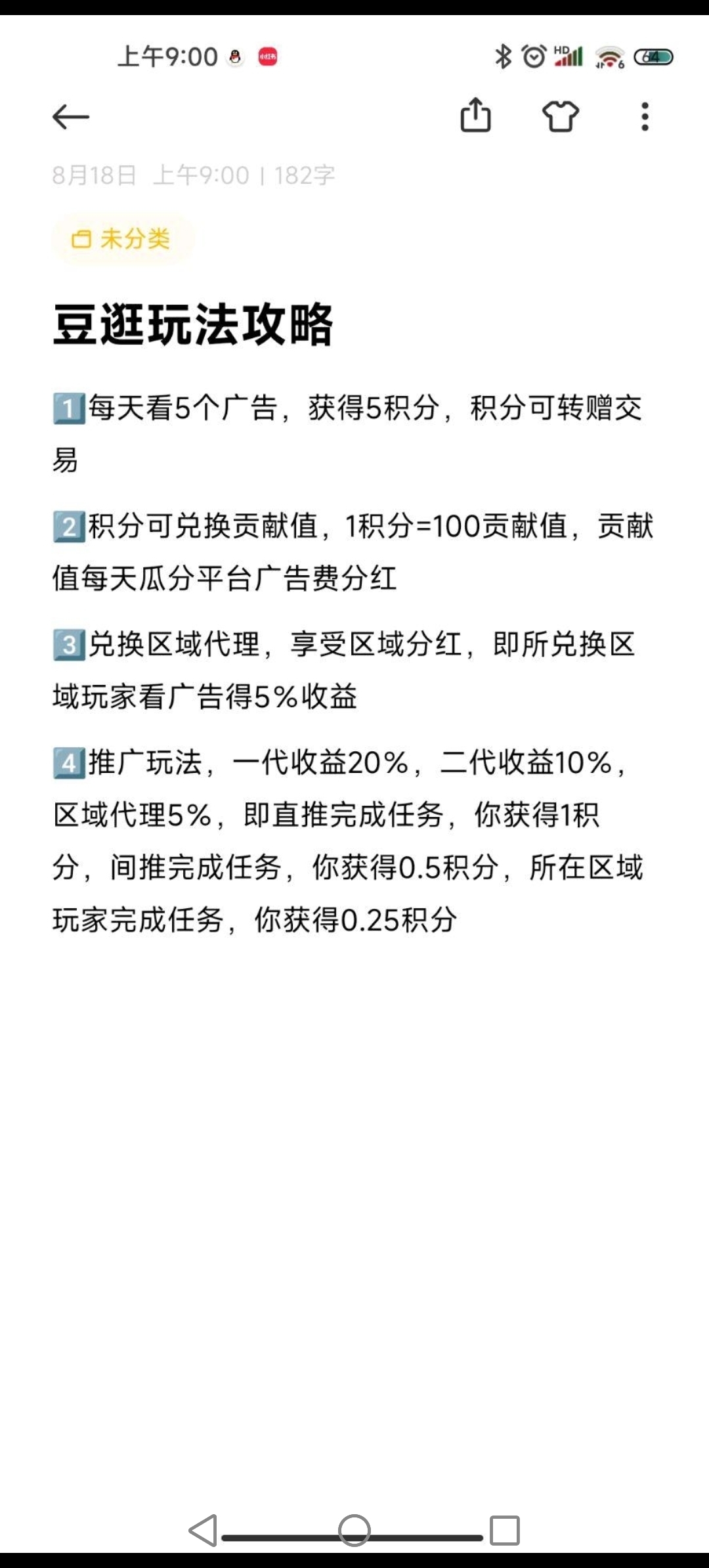
Task: Tap the Xiaohongshu icon in the status bar
Action: pyautogui.click(x=269, y=56)
